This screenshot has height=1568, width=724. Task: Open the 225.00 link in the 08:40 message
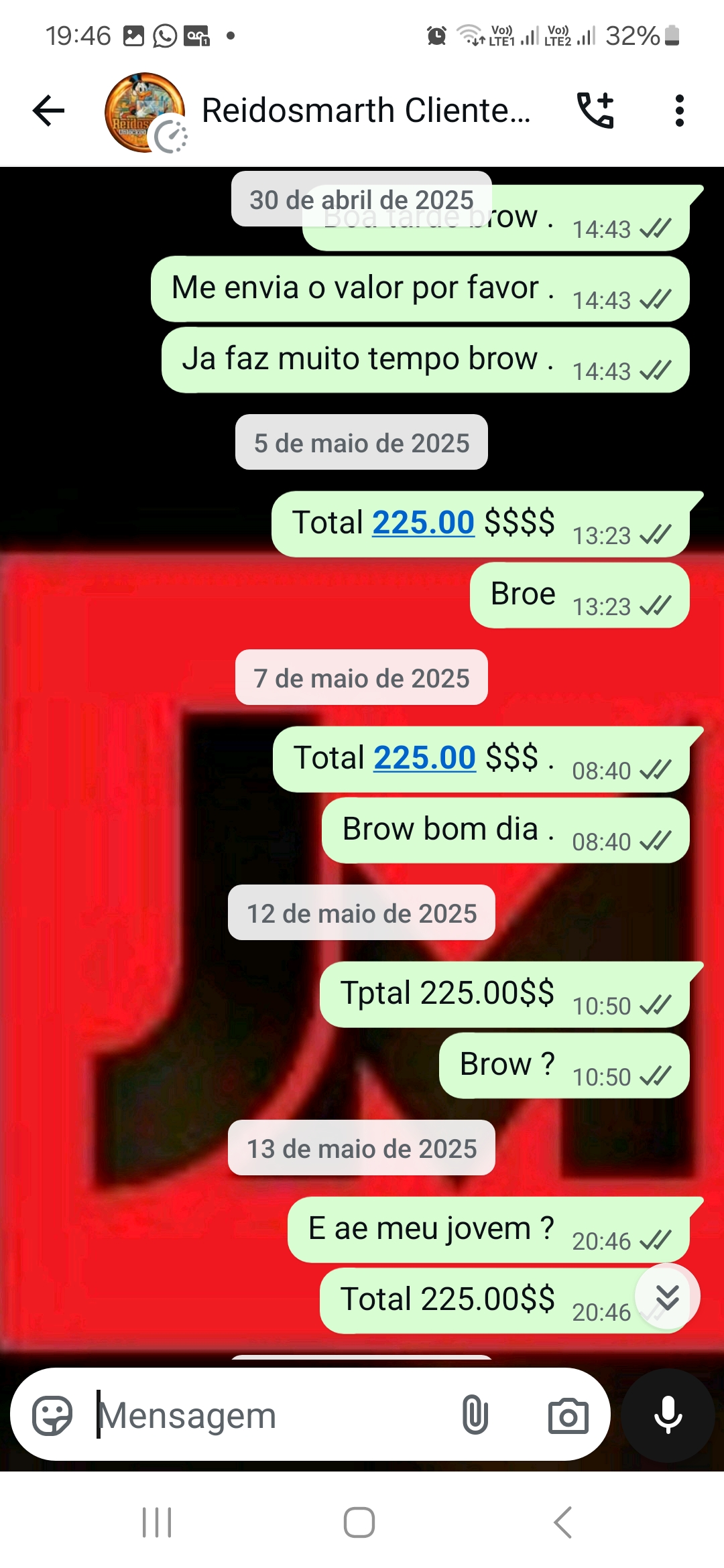[x=424, y=758]
